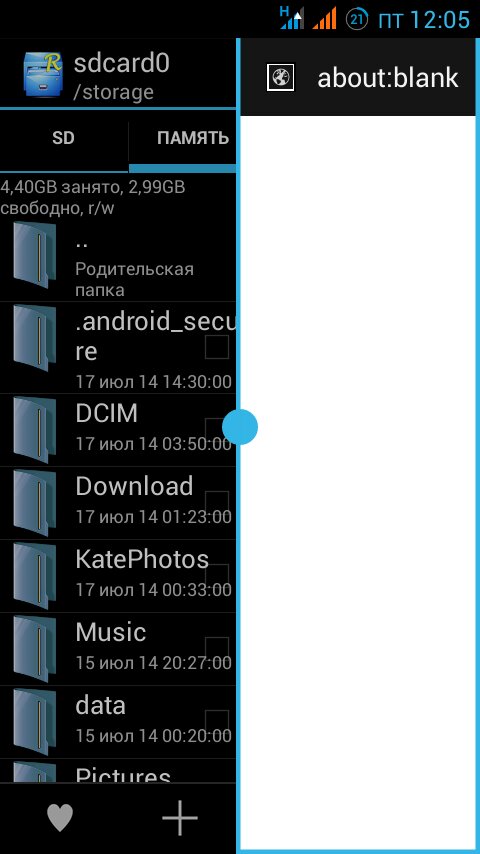Open the .android_secure folder
Image resolution: width=480 pixels, height=854 pixels.
point(118,347)
